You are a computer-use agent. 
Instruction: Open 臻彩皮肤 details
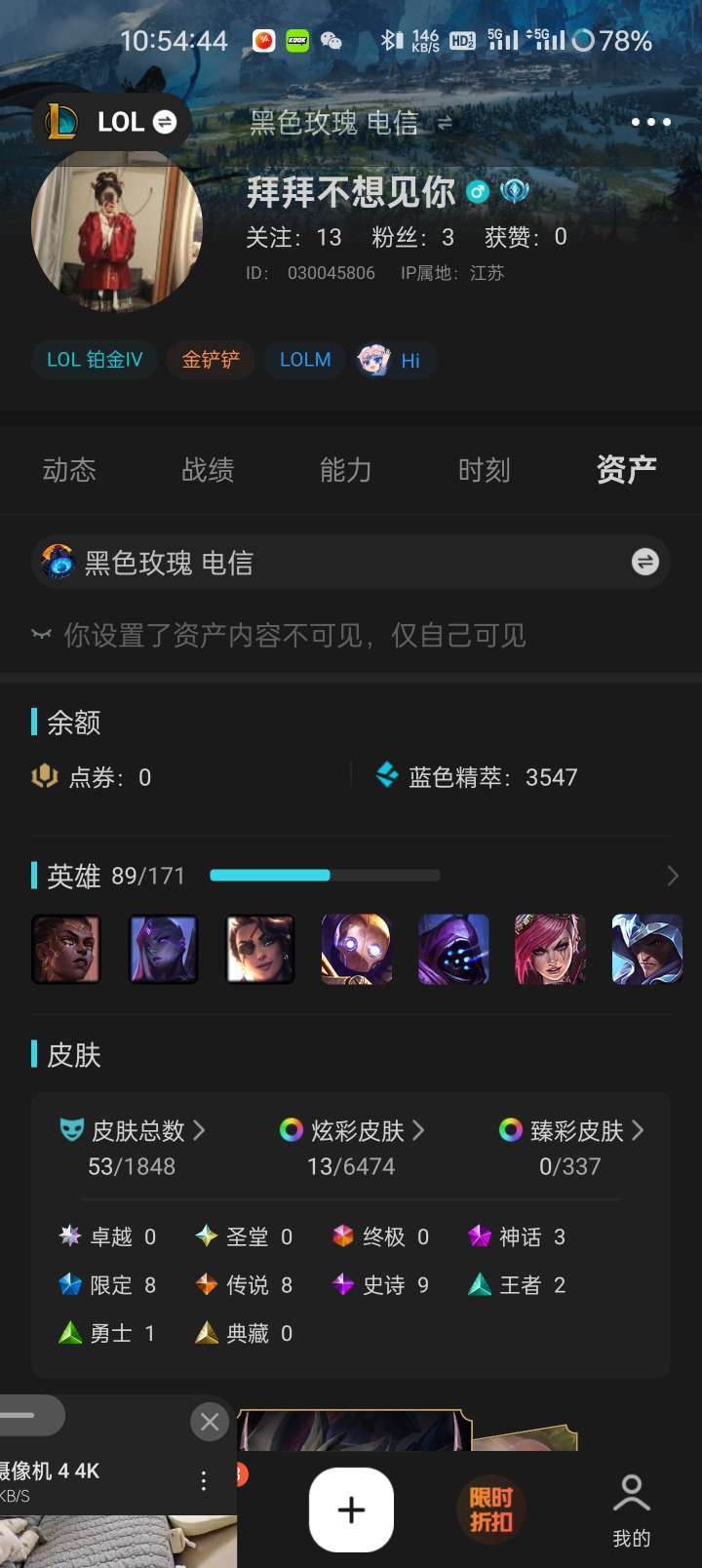(571, 1148)
